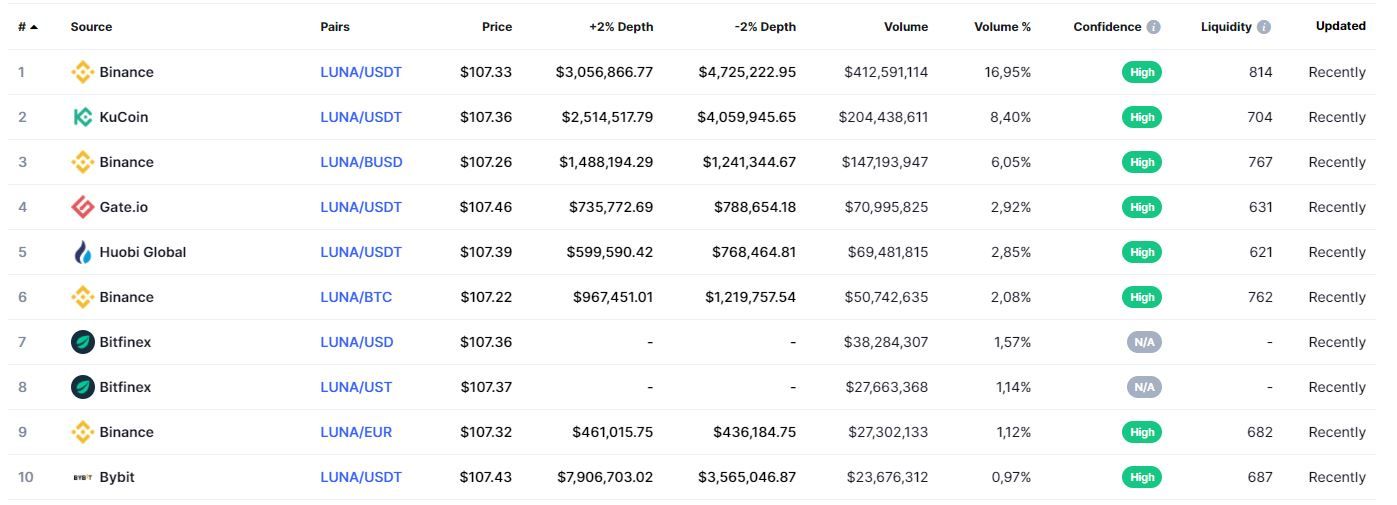1397x505 pixels.
Task: Open the Bybit LUNA/USDT pair link
Action: 360,477
